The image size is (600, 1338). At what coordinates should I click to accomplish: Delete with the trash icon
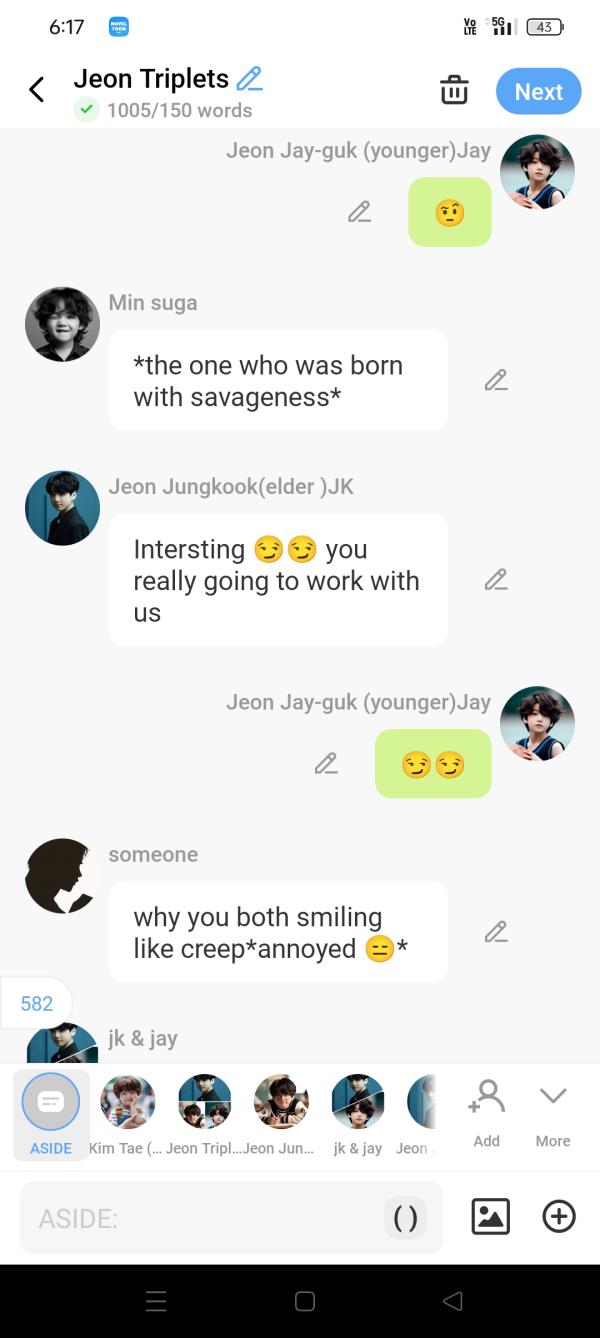[454, 91]
